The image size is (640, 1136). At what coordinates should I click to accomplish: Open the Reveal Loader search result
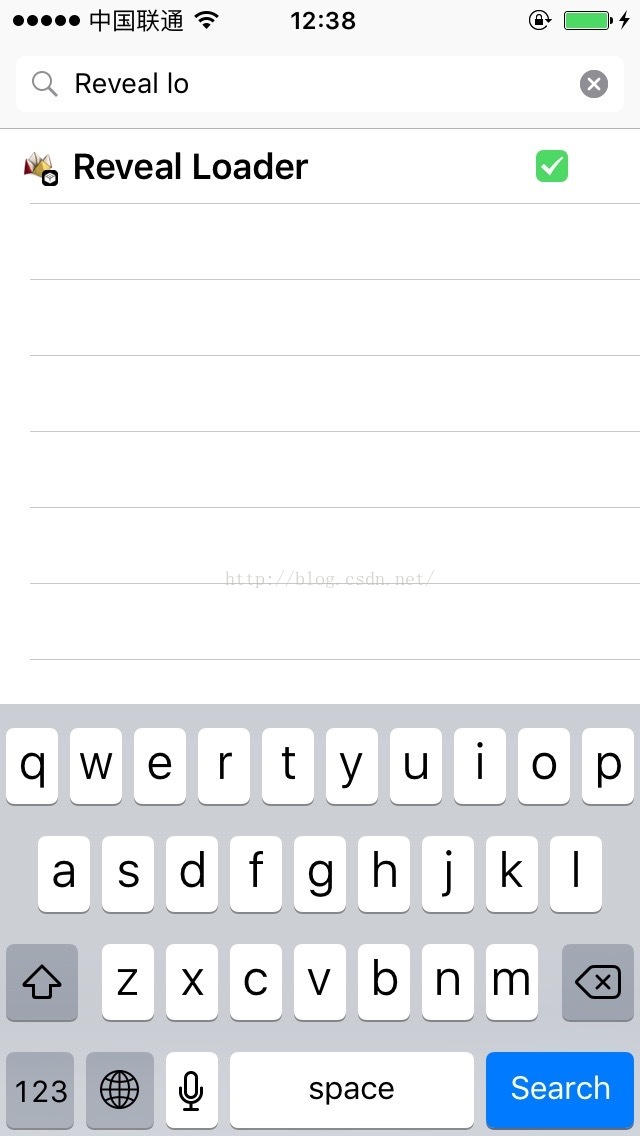320,167
